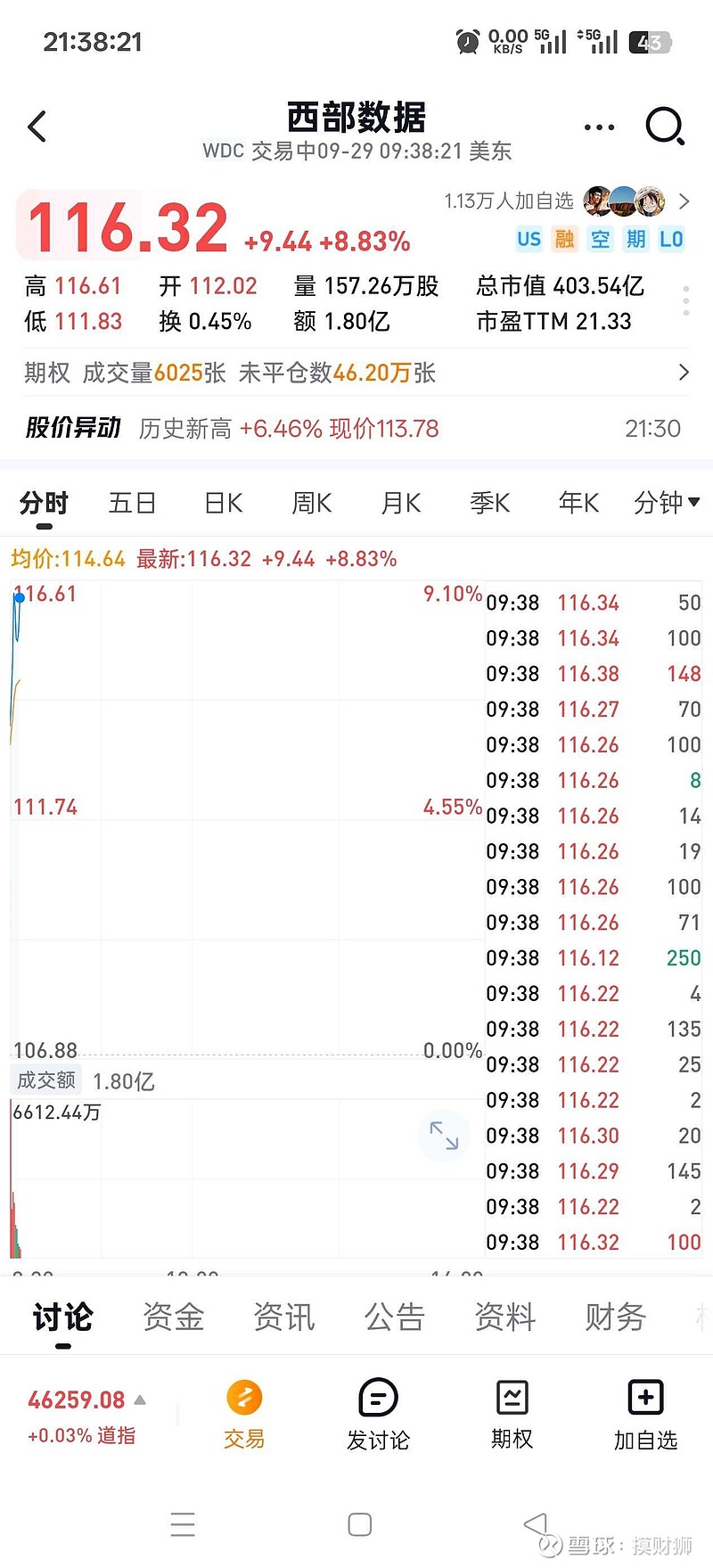Switch to the 公告 tab
This screenshot has width=713, height=1568.
tap(395, 1317)
